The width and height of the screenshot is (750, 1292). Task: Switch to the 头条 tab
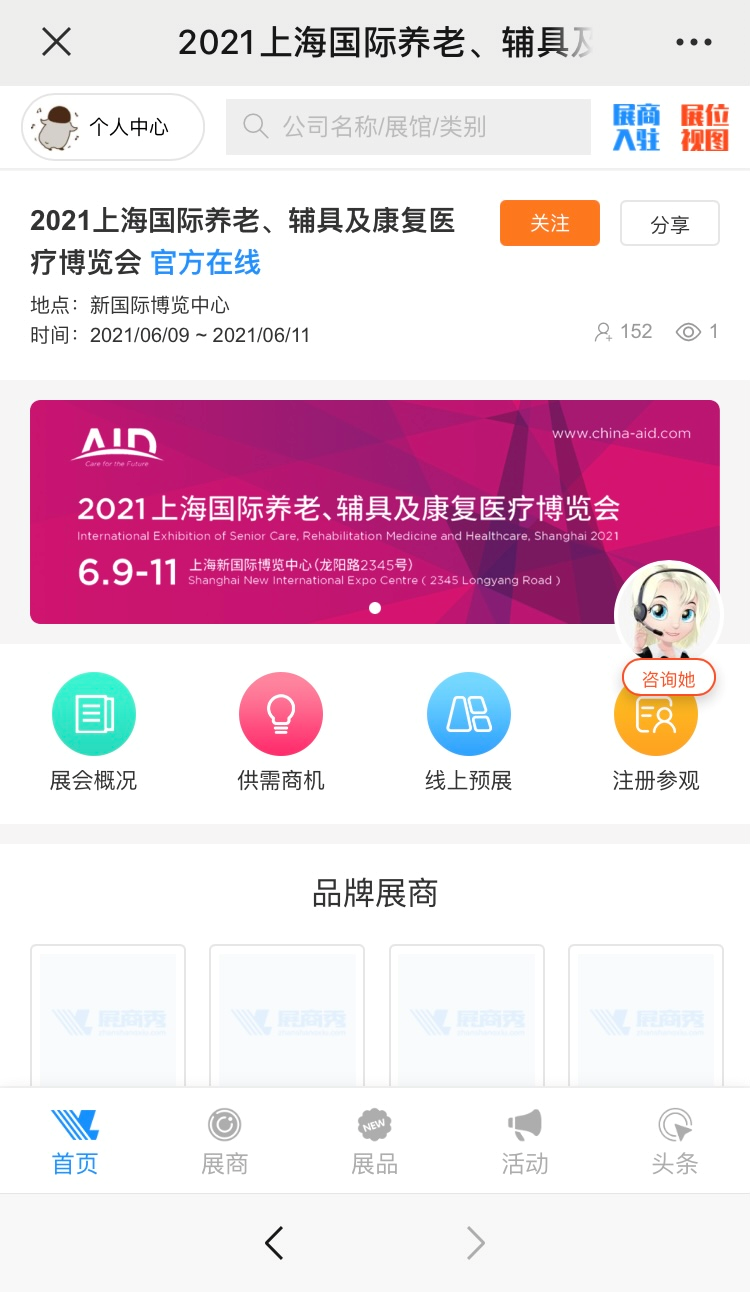click(675, 1142)
